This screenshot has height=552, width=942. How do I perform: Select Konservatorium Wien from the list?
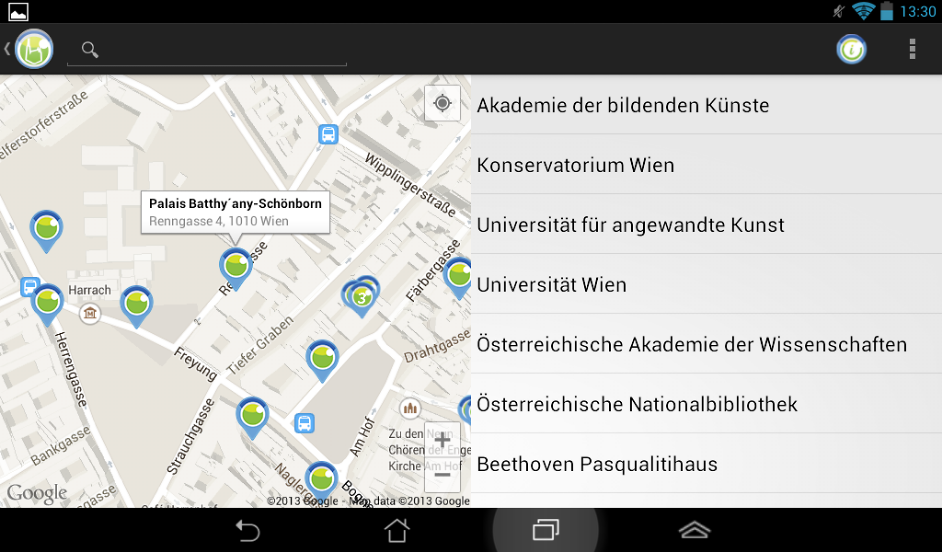click(706, 165)
